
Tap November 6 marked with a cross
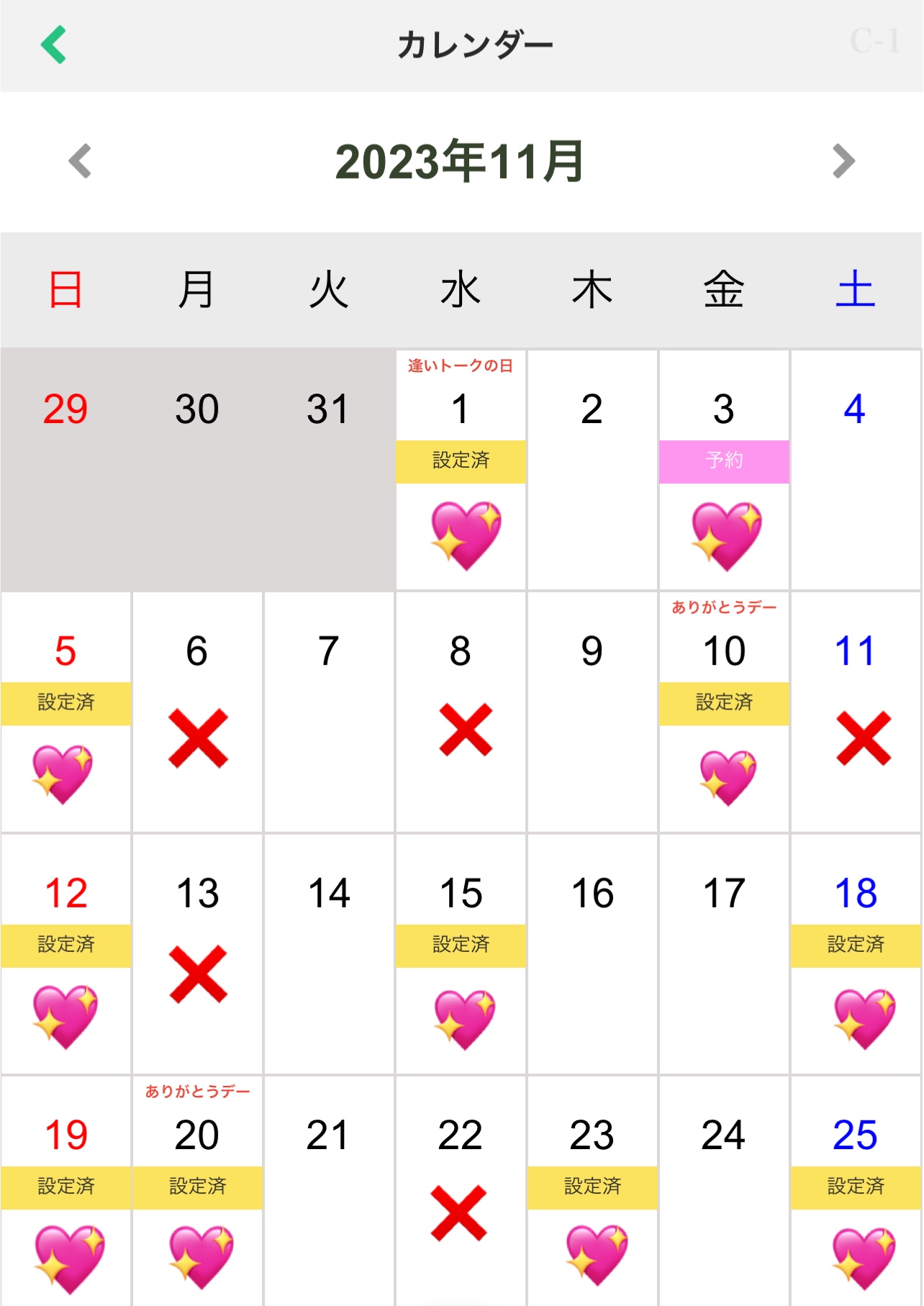(197, 712)
